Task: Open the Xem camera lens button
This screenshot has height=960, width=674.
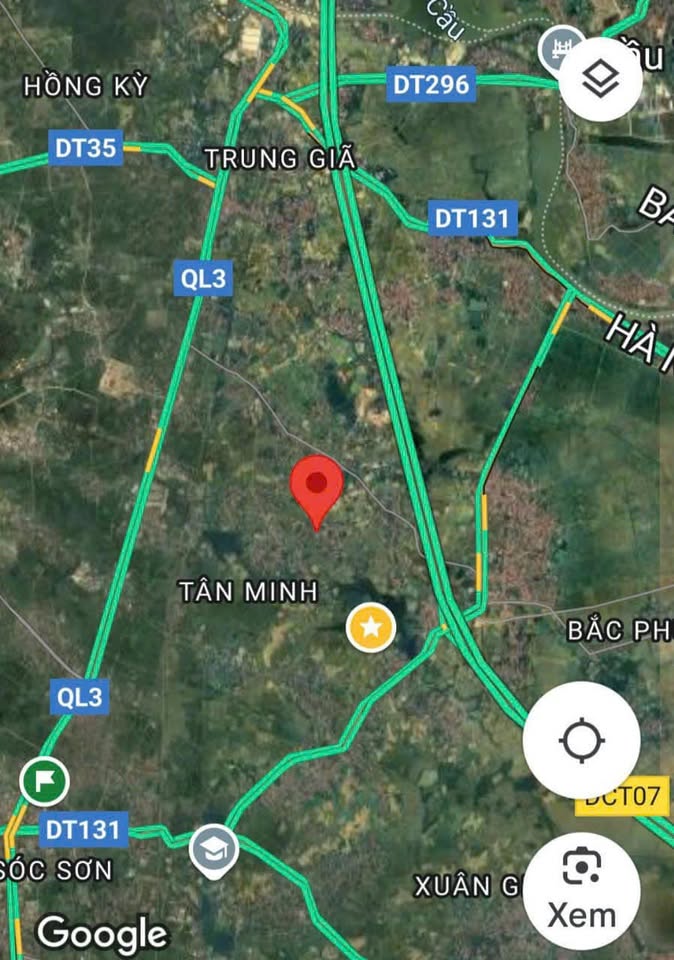Action: pos(581,889)
